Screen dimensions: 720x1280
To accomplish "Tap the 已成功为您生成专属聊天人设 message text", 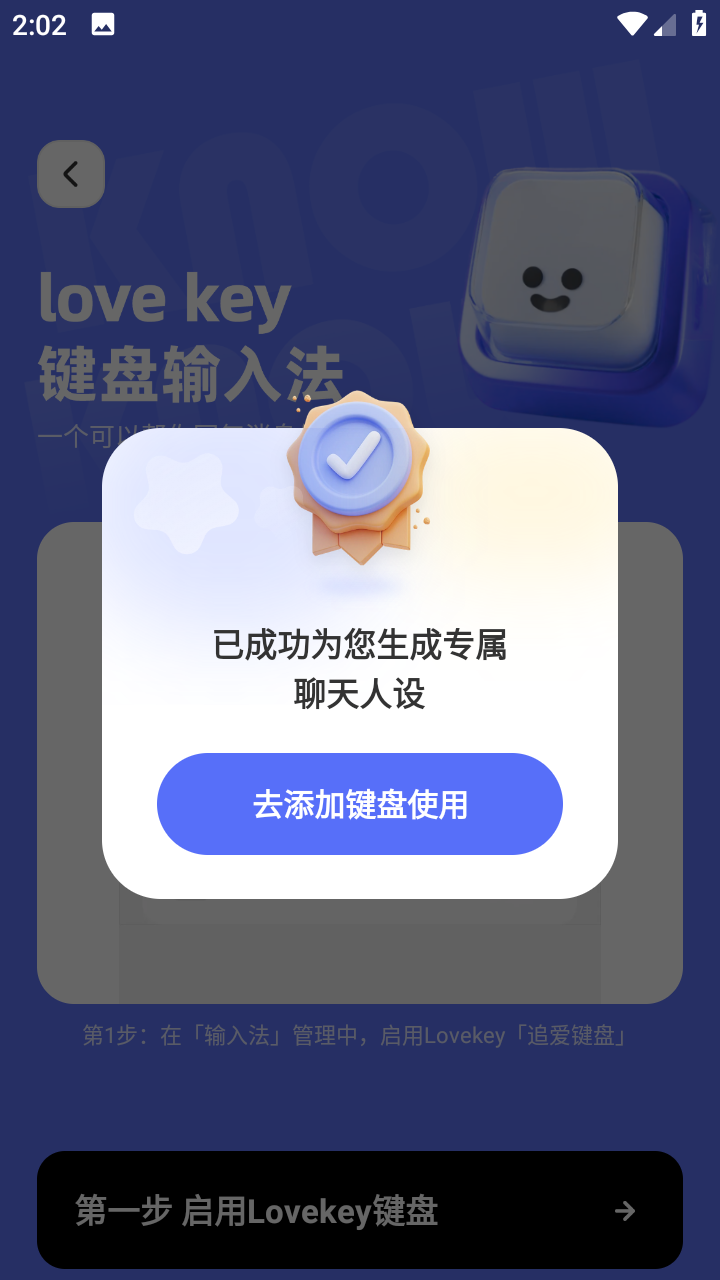I will click(360, 668).
